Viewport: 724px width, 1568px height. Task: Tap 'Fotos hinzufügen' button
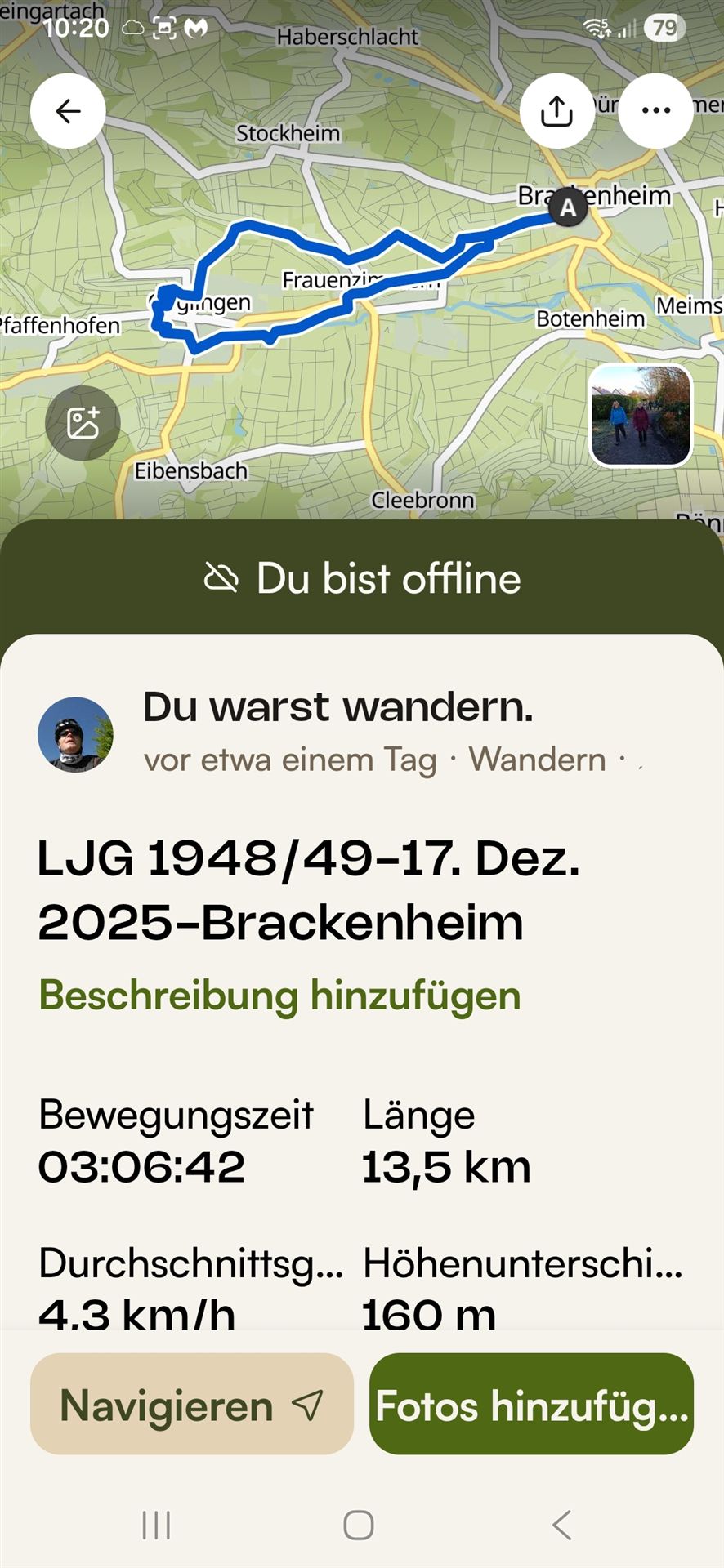point(531,1406)
